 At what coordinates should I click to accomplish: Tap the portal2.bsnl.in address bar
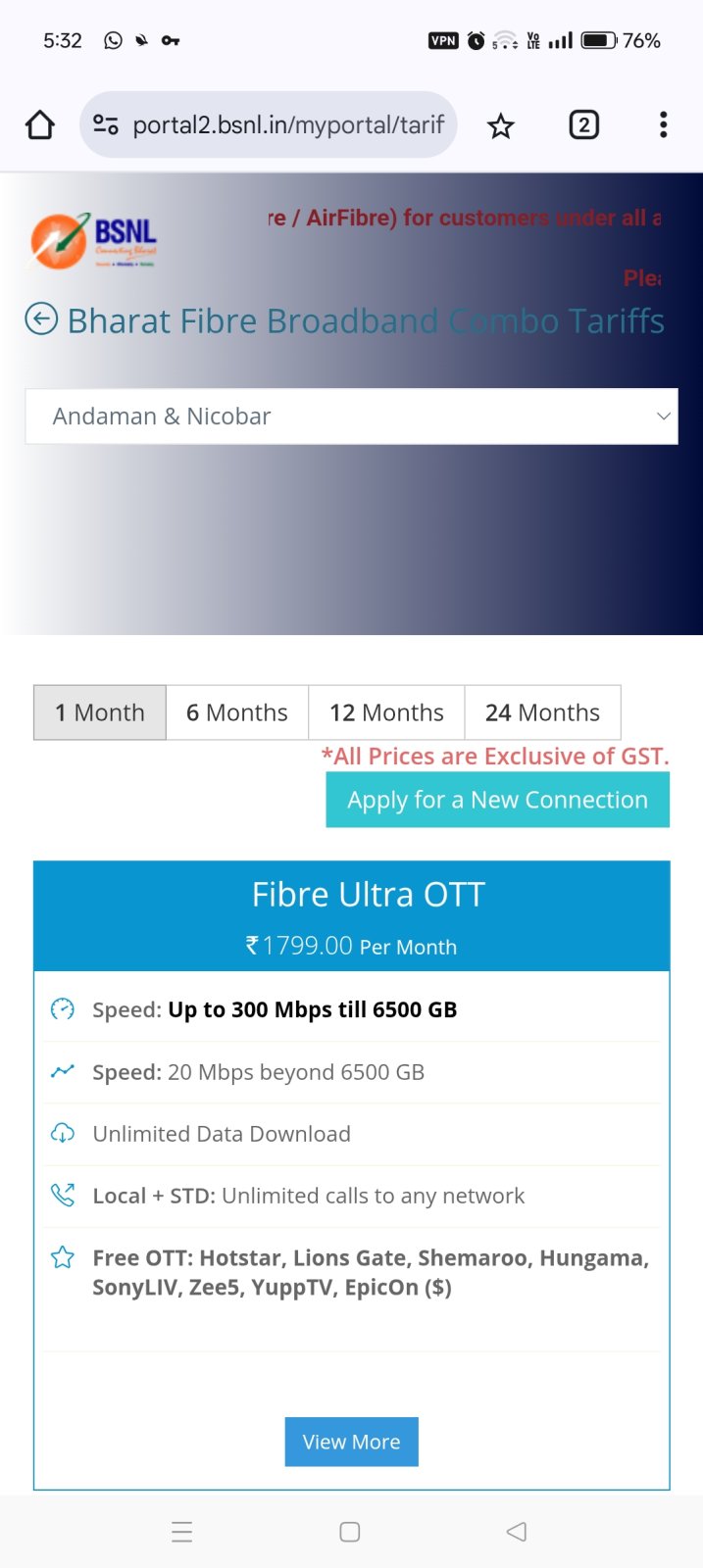[269, 124]
